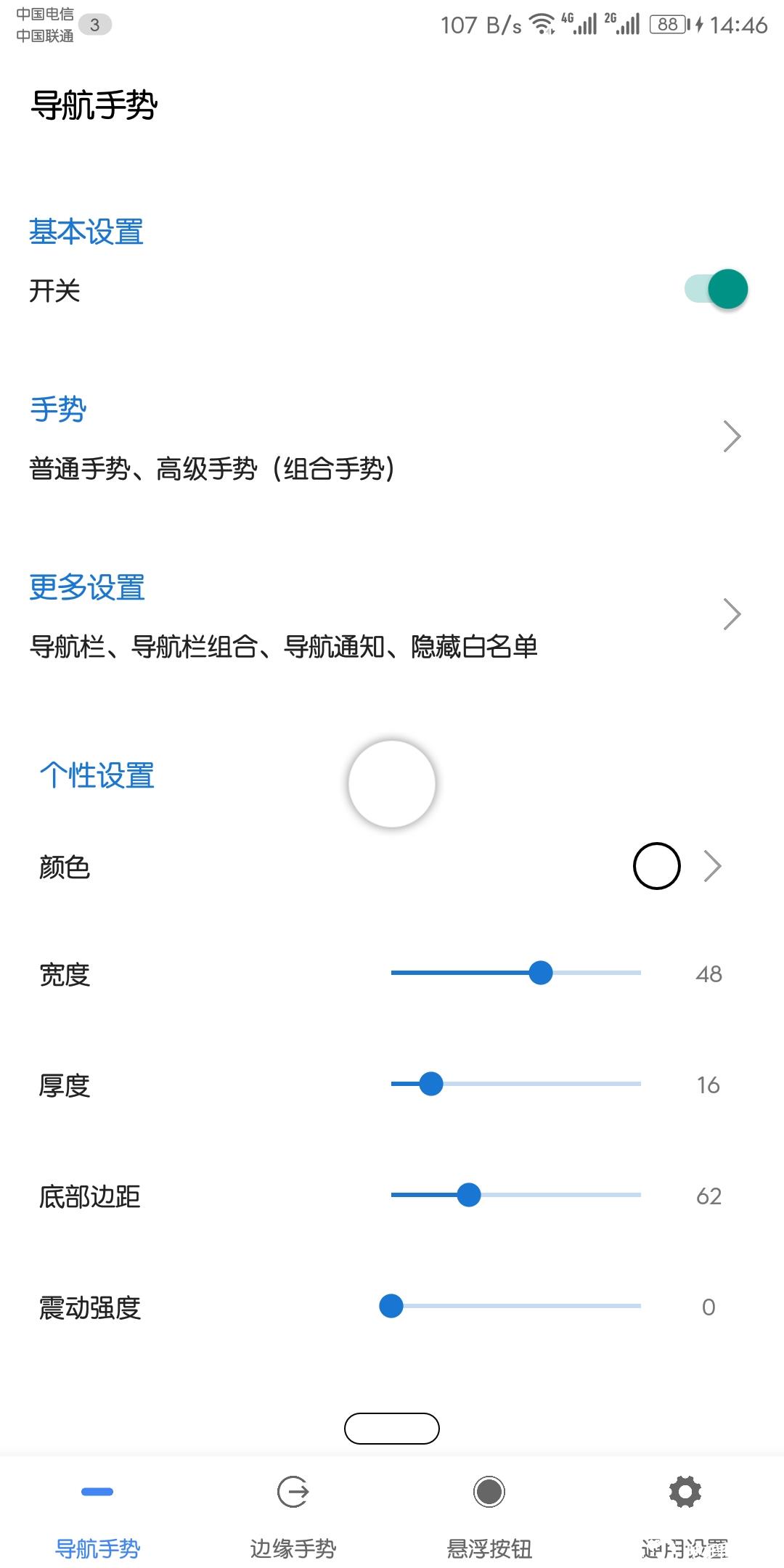The image size is (784, 1568).
Task: Select the 导航手势 tab icon
Action: (x=98, y=1493)
